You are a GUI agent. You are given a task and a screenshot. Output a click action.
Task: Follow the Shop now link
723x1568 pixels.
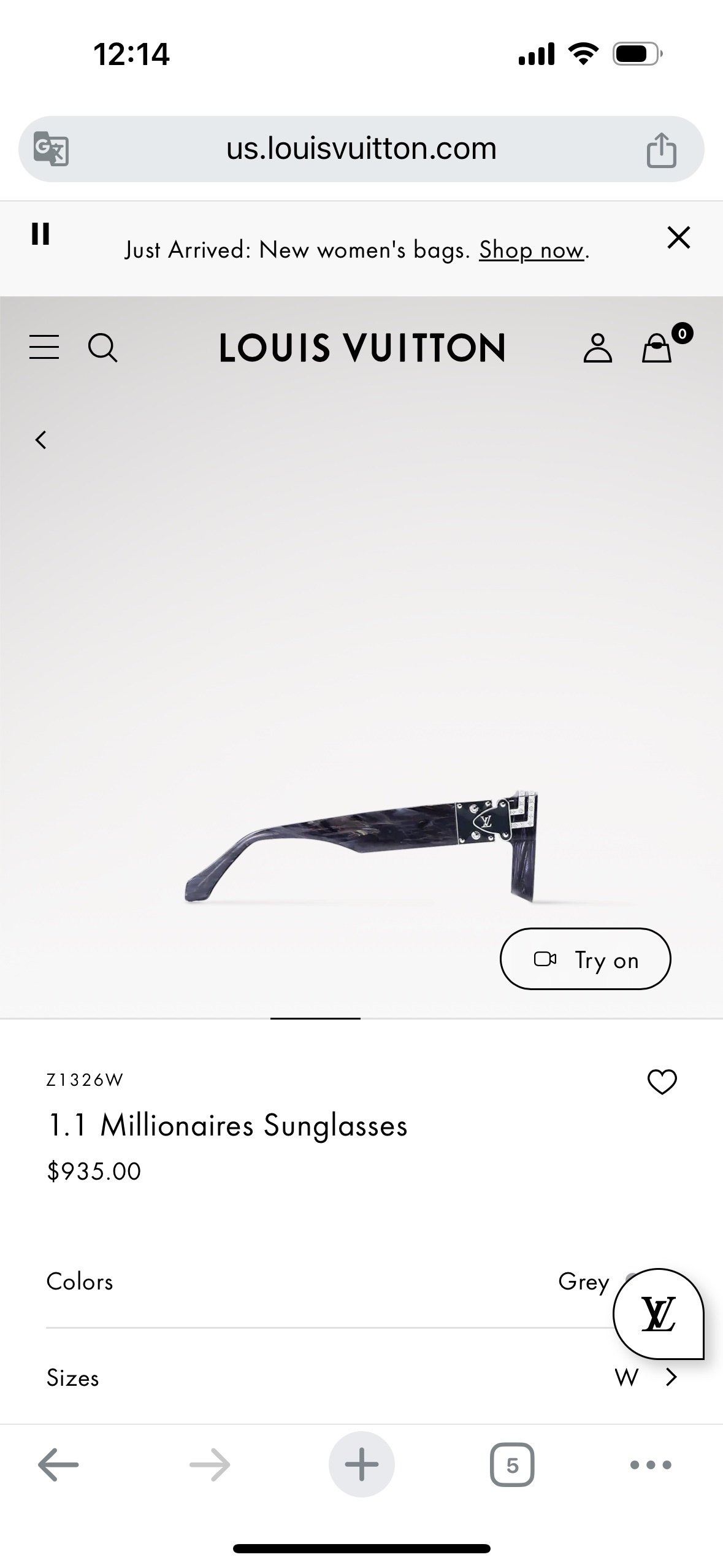(x=531, y=250)
